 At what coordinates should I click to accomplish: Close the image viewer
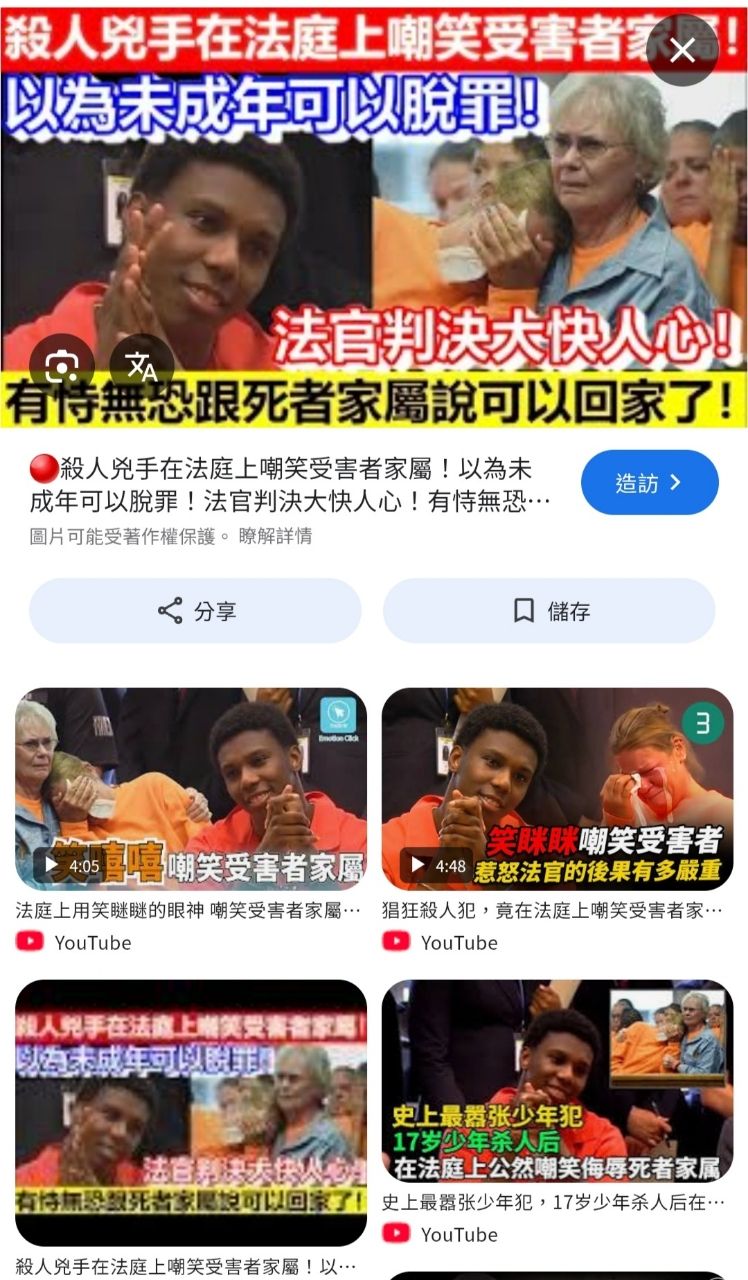[x=682, y=51]
